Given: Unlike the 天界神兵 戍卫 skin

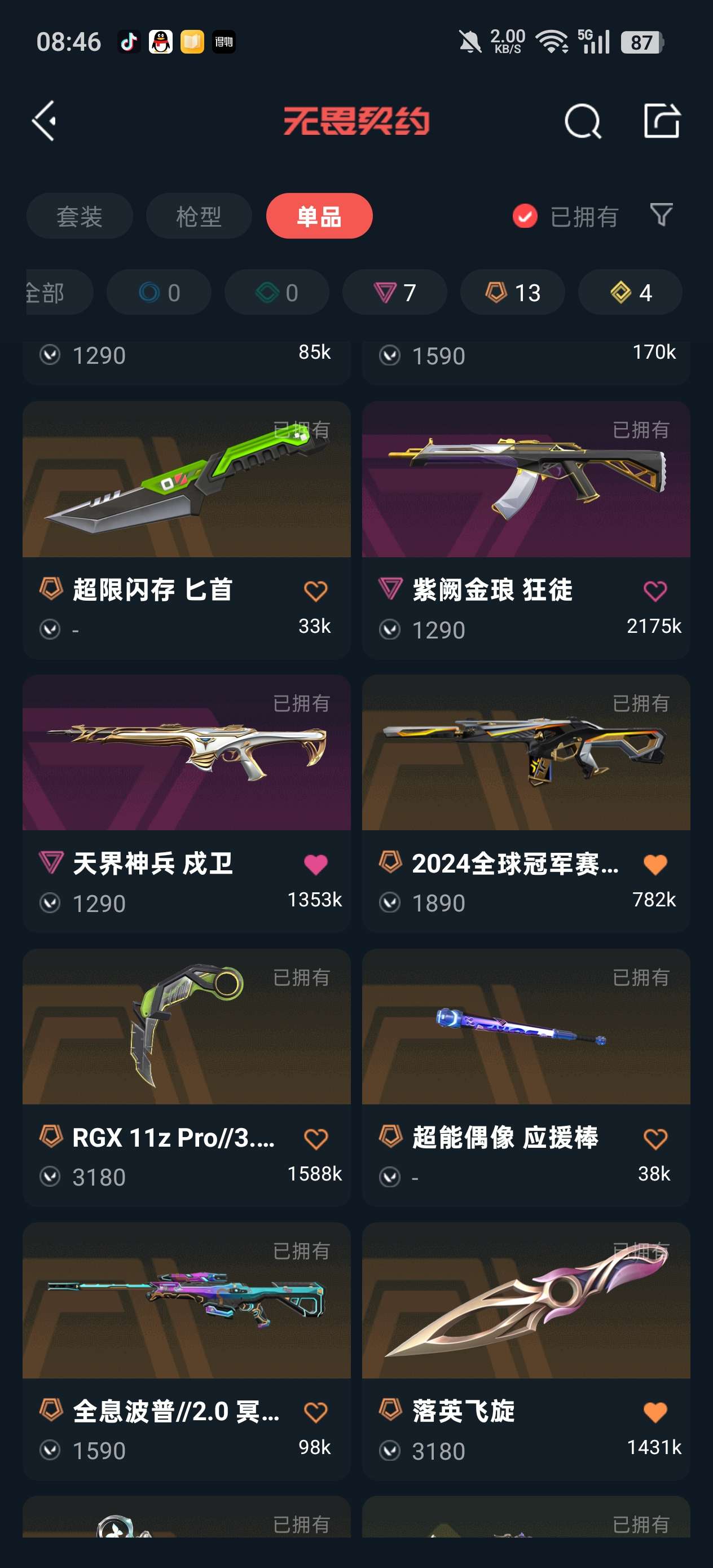Looking at the screenshot, I should pyautogui.click(x=315, y=864).
